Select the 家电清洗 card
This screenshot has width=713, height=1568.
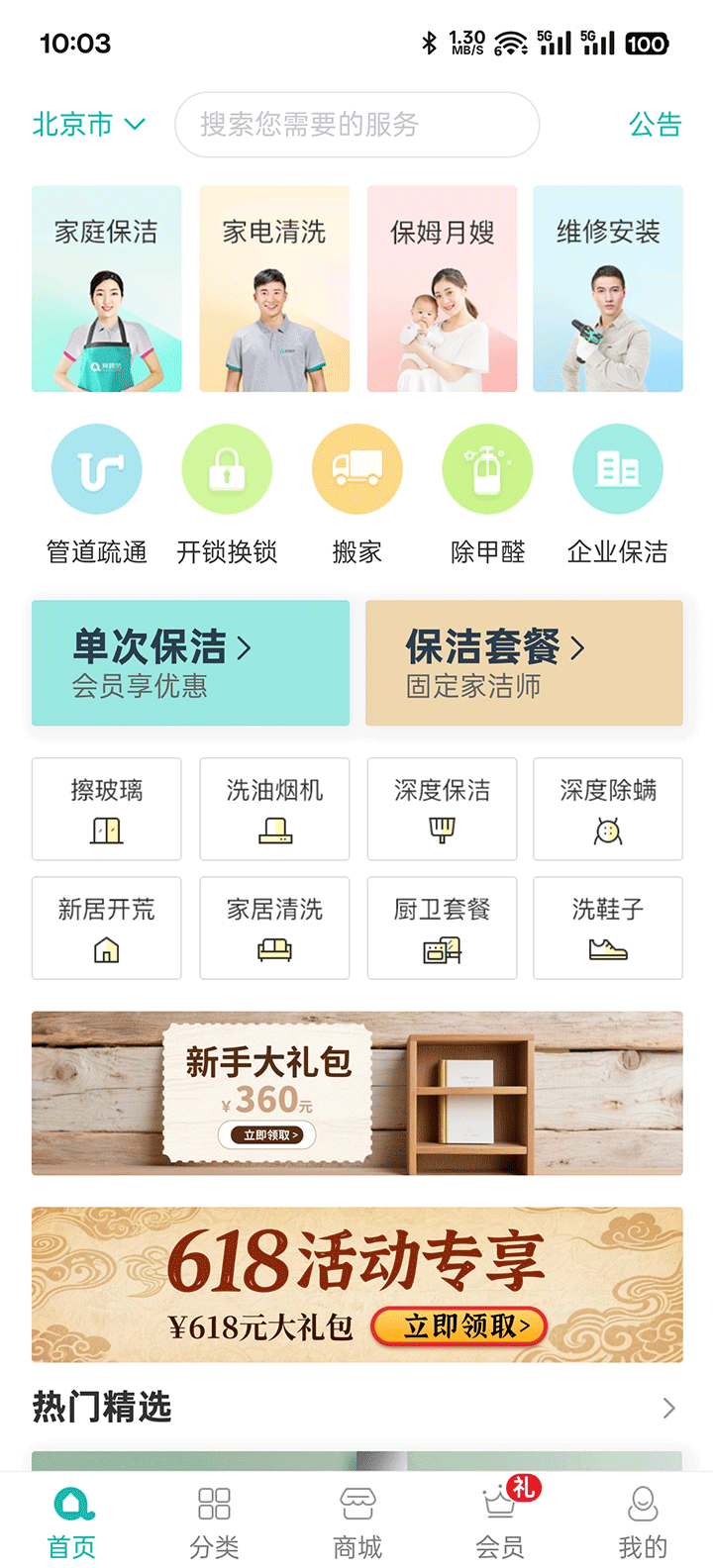(274, 289)
